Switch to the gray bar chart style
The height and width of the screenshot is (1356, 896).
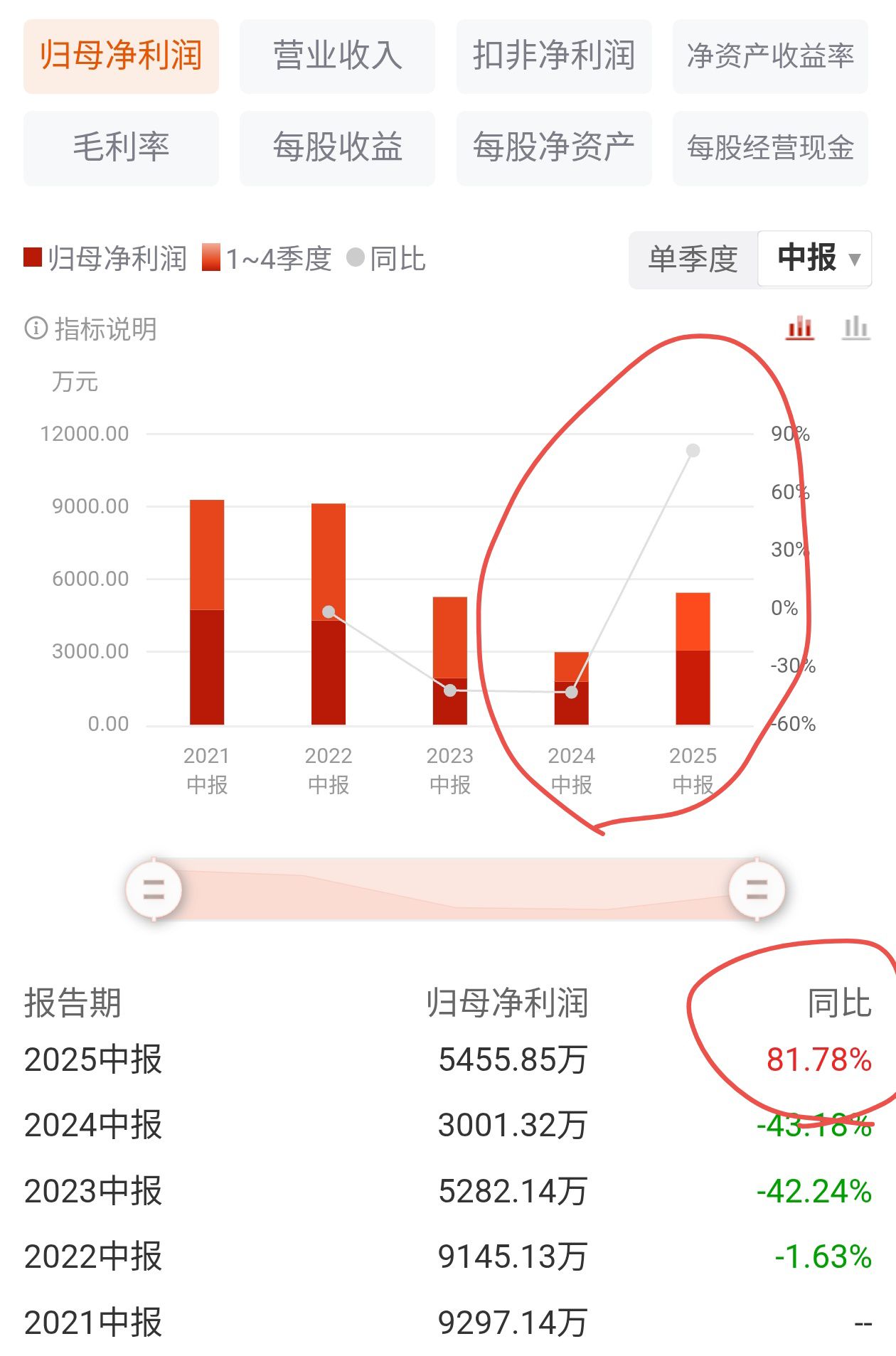point(855,329)
